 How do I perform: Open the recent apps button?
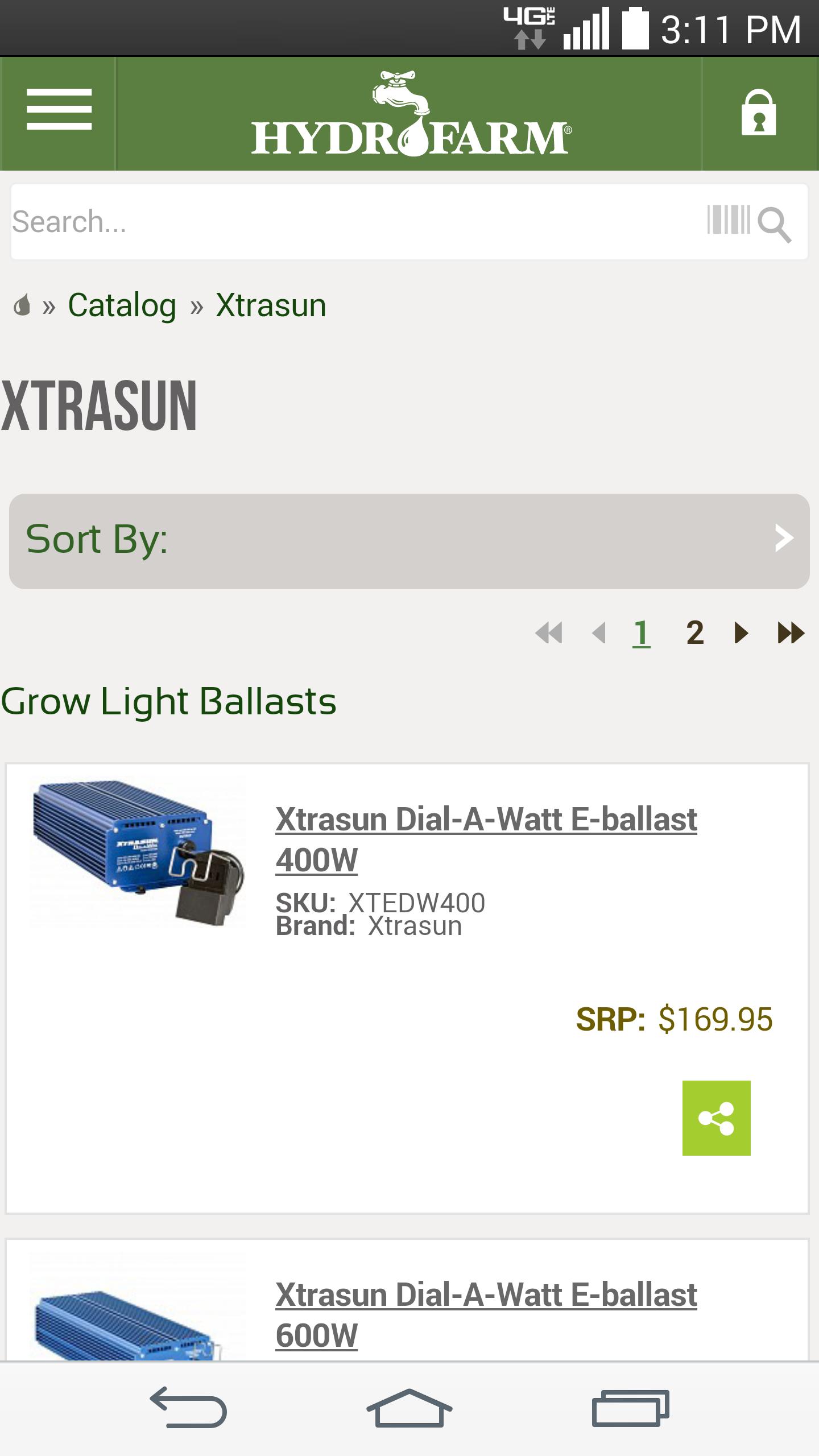[x=630, y=1408]
